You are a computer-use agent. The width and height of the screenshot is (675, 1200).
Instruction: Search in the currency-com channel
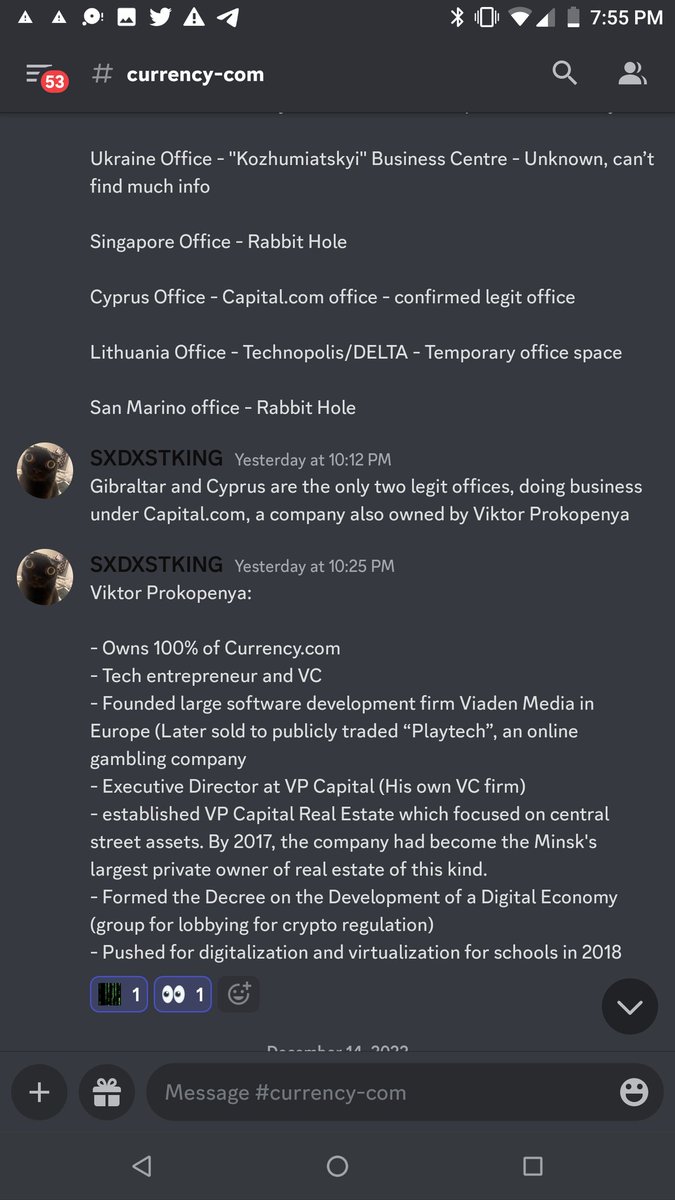pos(565,73)
